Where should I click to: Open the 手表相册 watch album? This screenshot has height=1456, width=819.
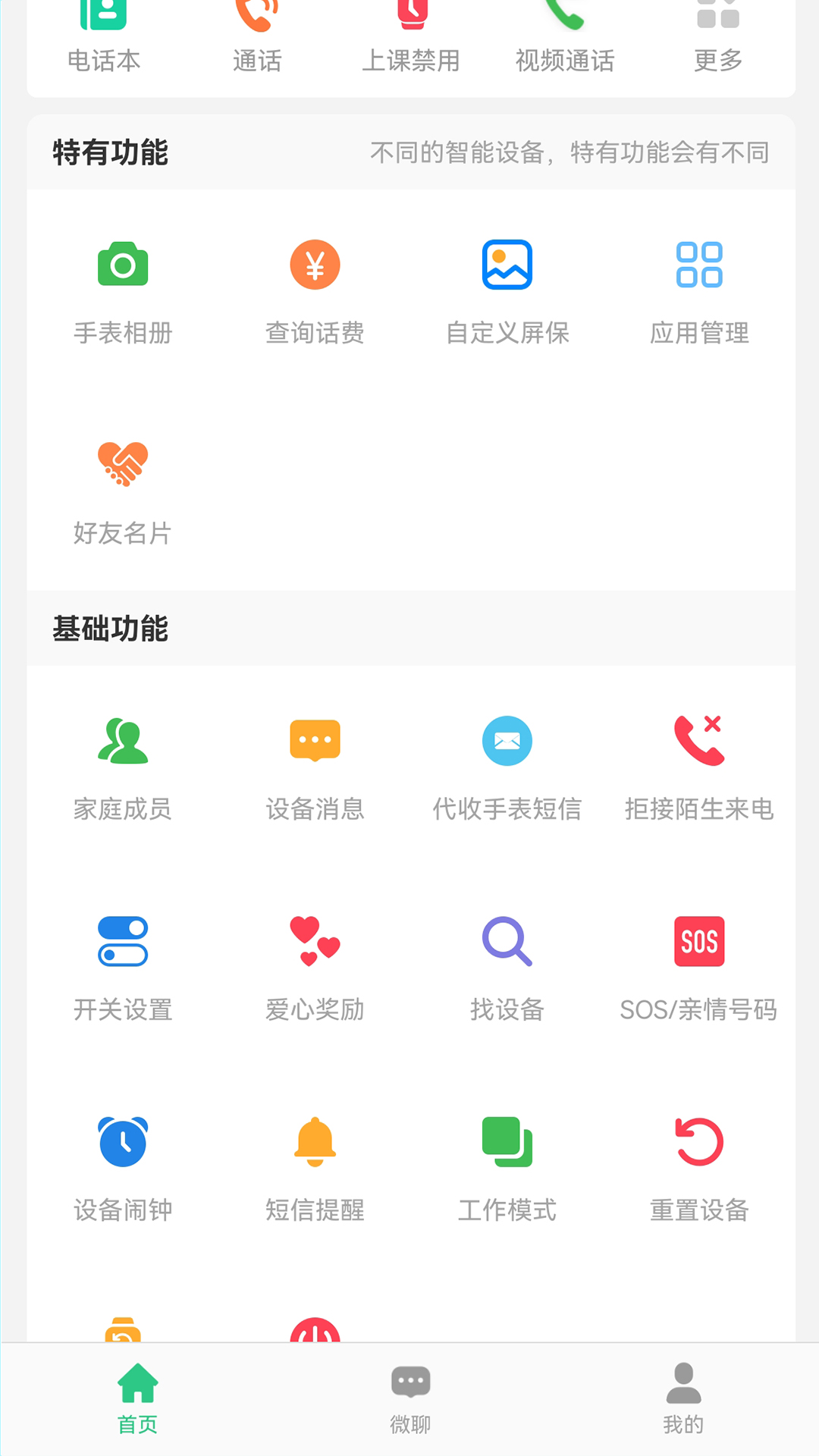123,288
